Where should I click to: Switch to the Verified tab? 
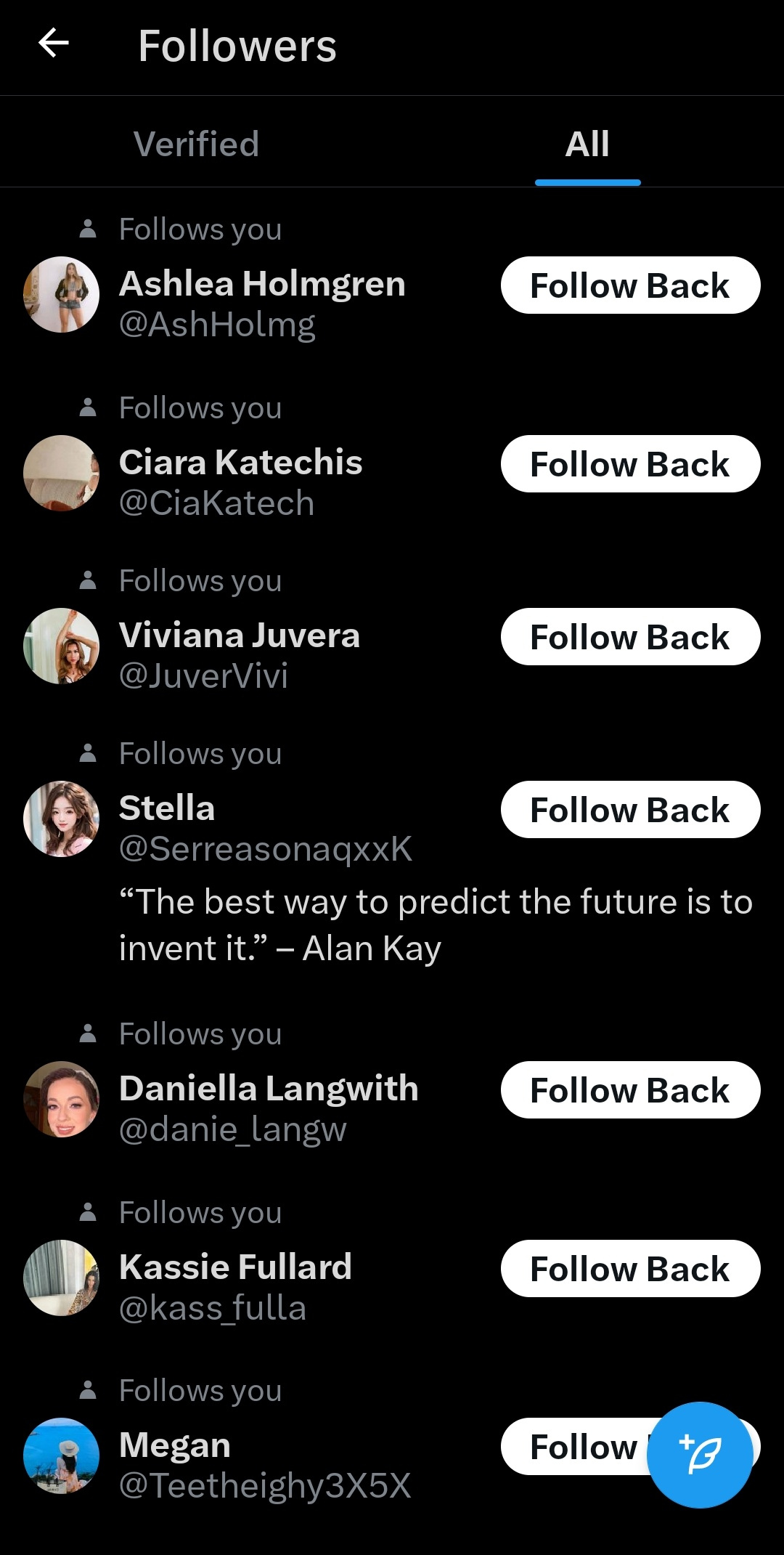pos(196,143)
